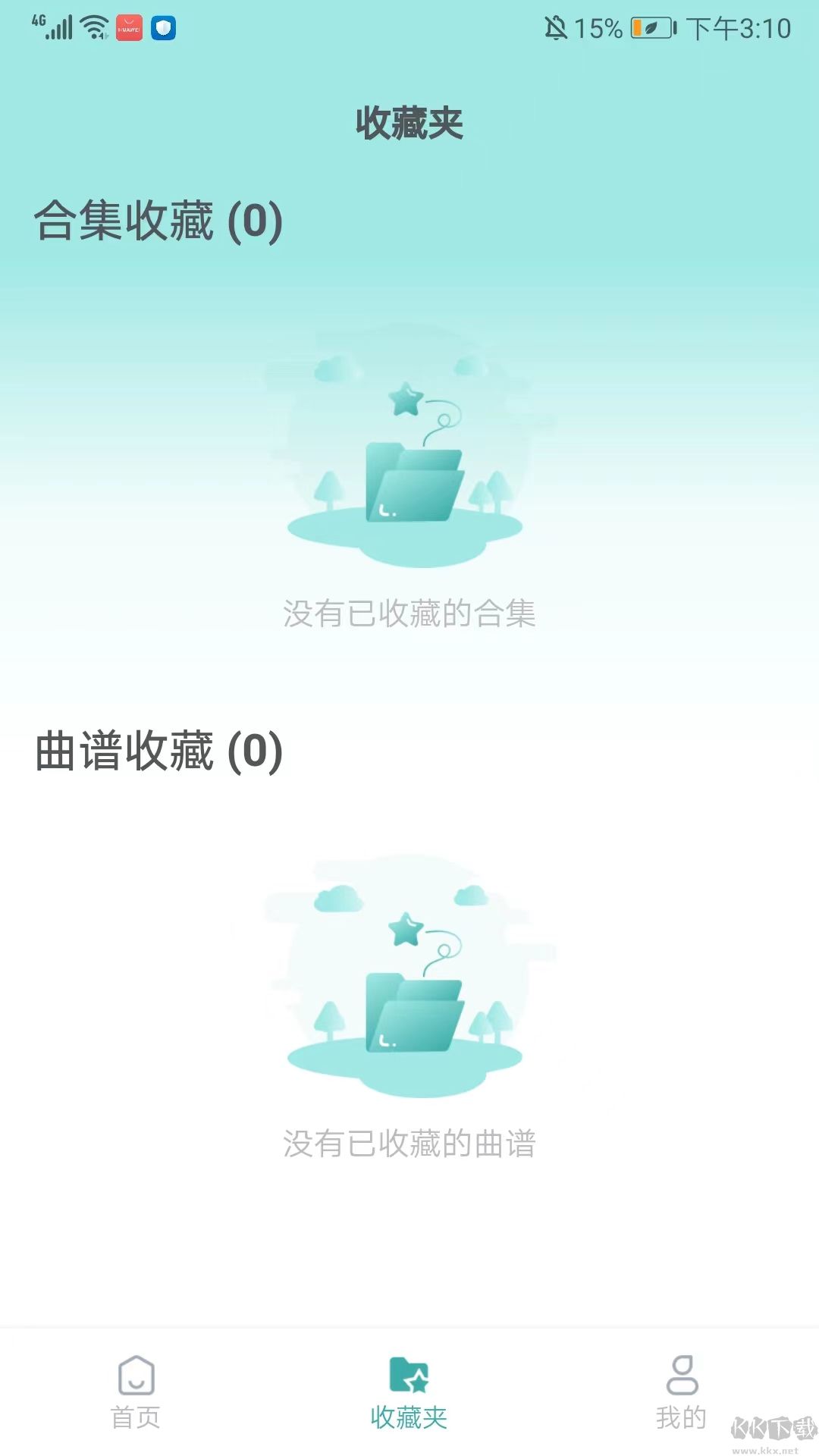Select the 收藏夹 tab
819x1456 pixels.
(x=409, y=1392)
